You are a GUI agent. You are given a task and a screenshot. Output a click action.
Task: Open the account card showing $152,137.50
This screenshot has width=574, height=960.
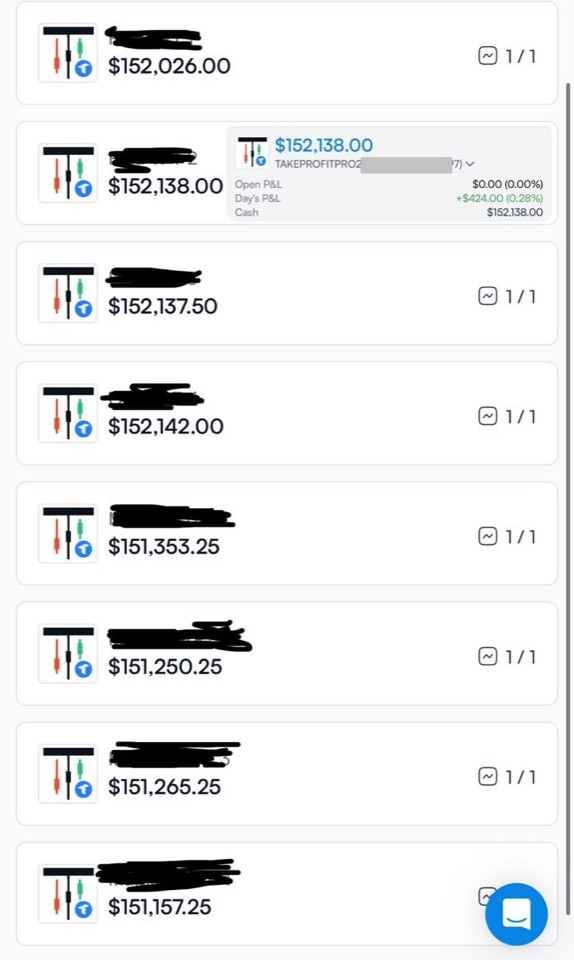[286, 293]
